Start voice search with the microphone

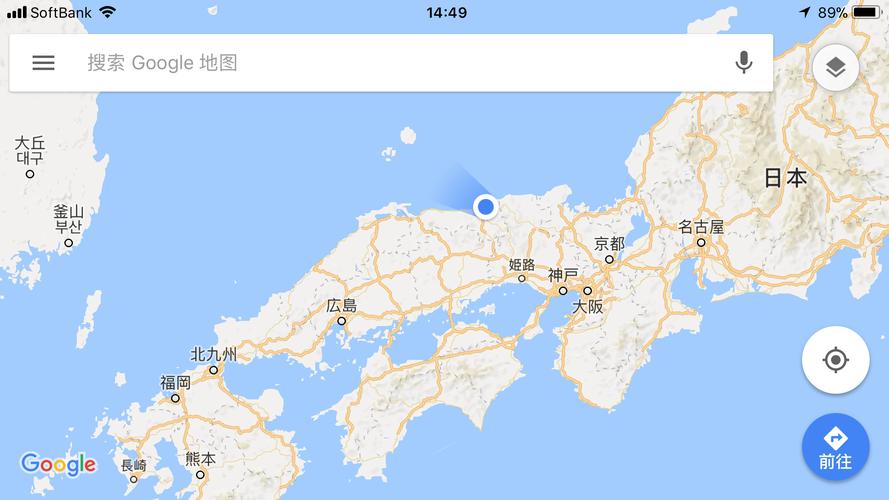[x=743, y=63]
